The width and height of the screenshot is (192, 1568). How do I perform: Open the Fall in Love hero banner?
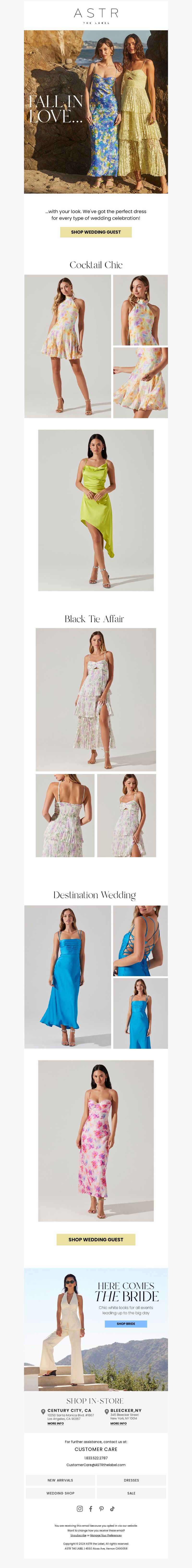(96, 112)
